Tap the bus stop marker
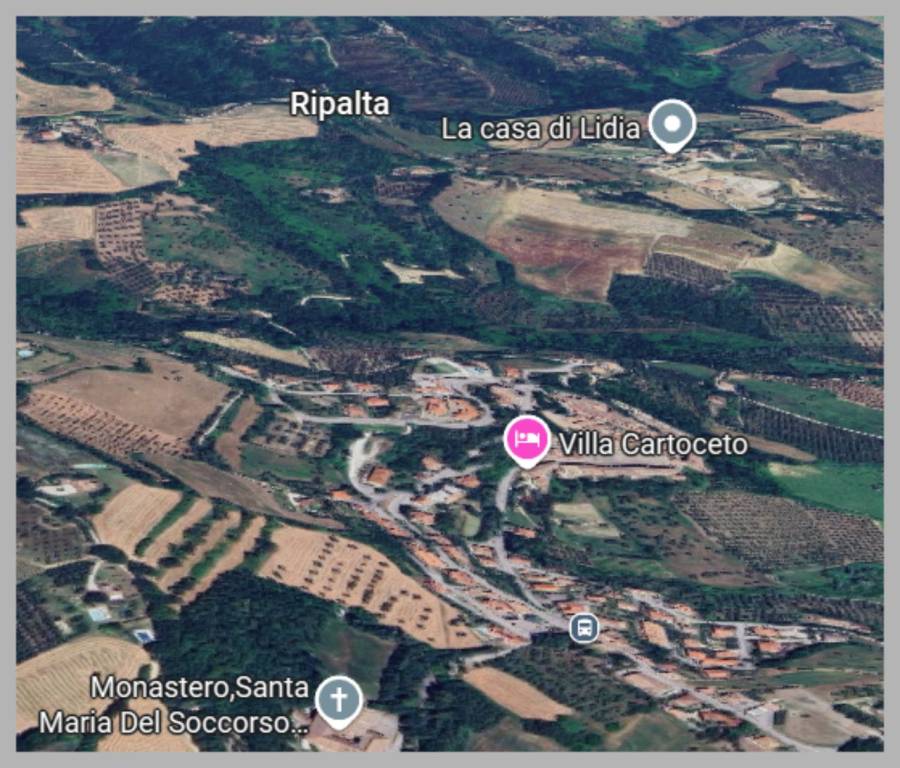The image size is (900, 768). [x=584, y=628]
